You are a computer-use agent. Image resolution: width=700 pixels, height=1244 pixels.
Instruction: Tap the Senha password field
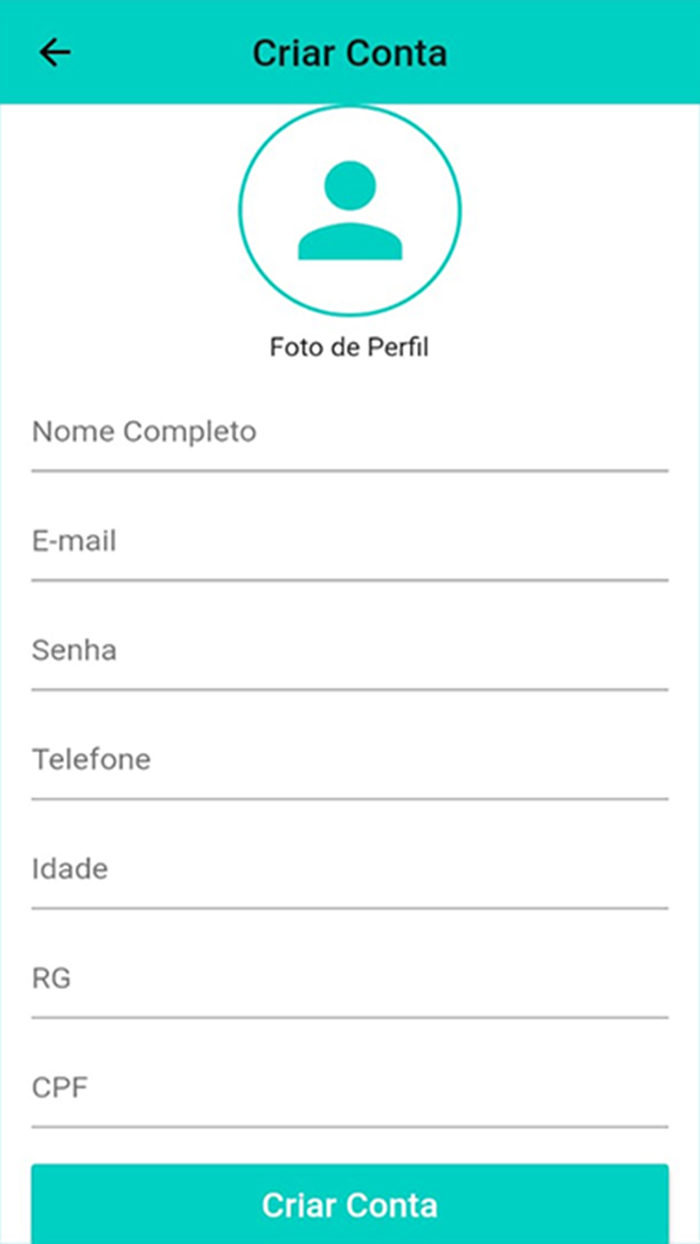[350, 652]
